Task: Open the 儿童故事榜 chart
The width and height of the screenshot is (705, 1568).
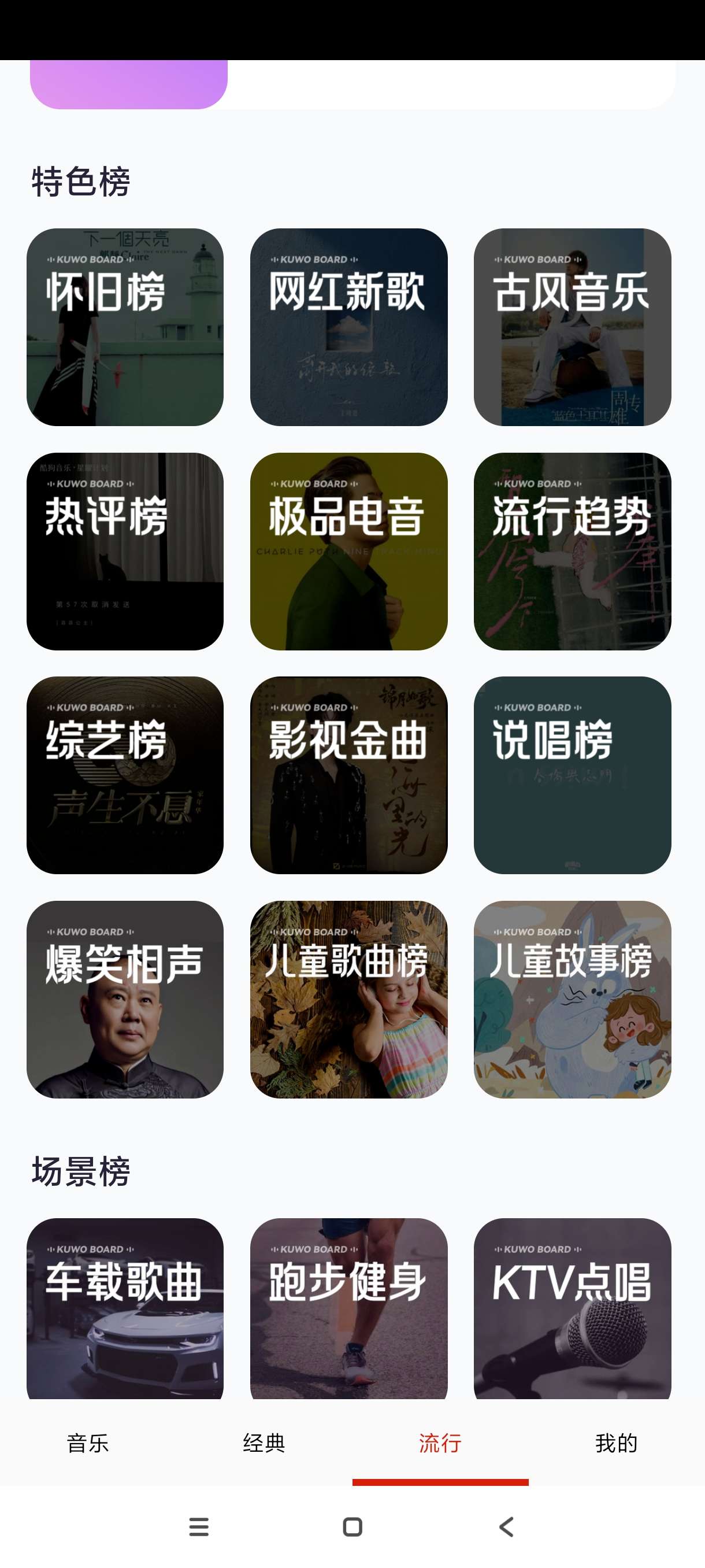Action: point(573,999)
